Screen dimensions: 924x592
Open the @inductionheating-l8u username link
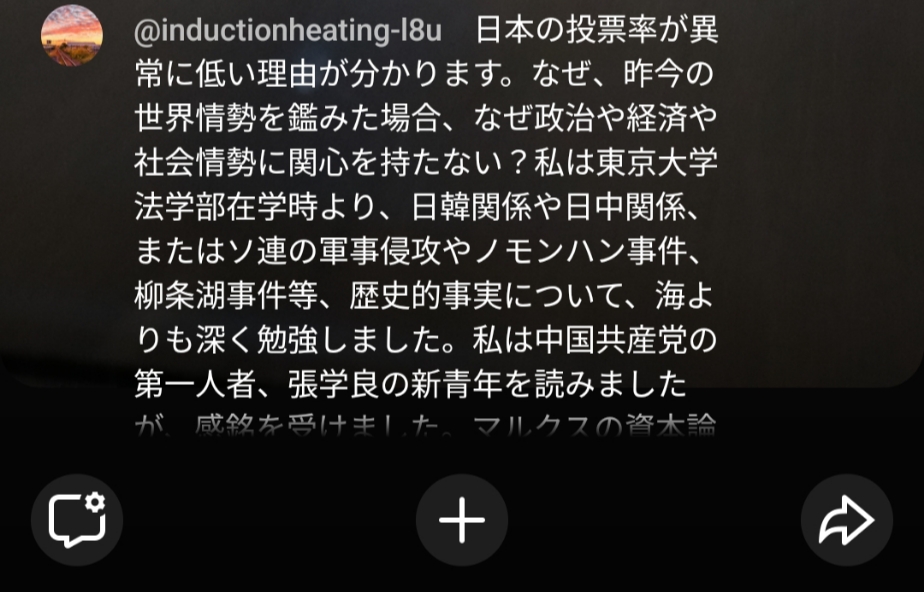pyautogui.click(x=287, y=31)
